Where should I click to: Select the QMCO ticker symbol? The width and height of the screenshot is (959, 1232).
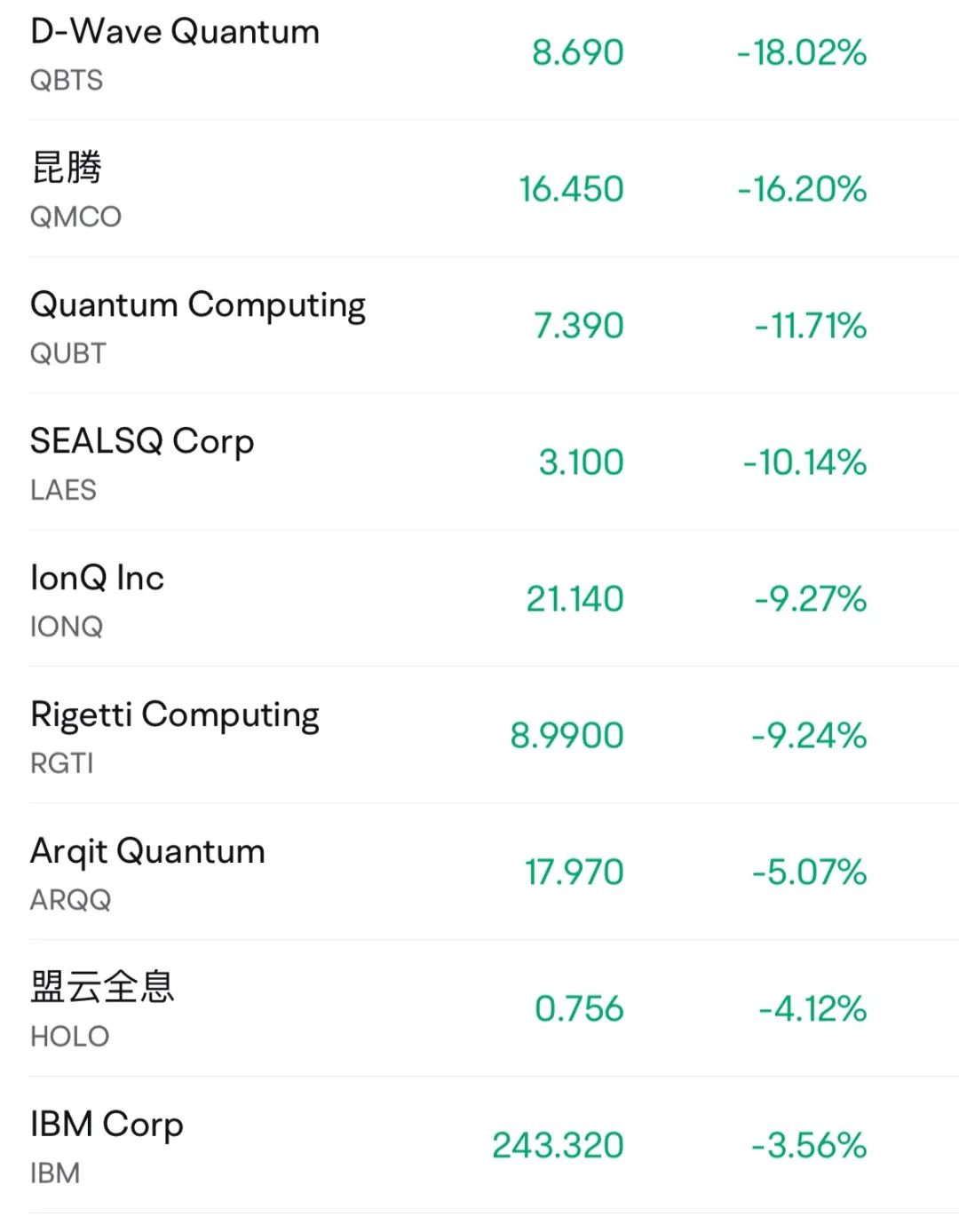[75, 217]
